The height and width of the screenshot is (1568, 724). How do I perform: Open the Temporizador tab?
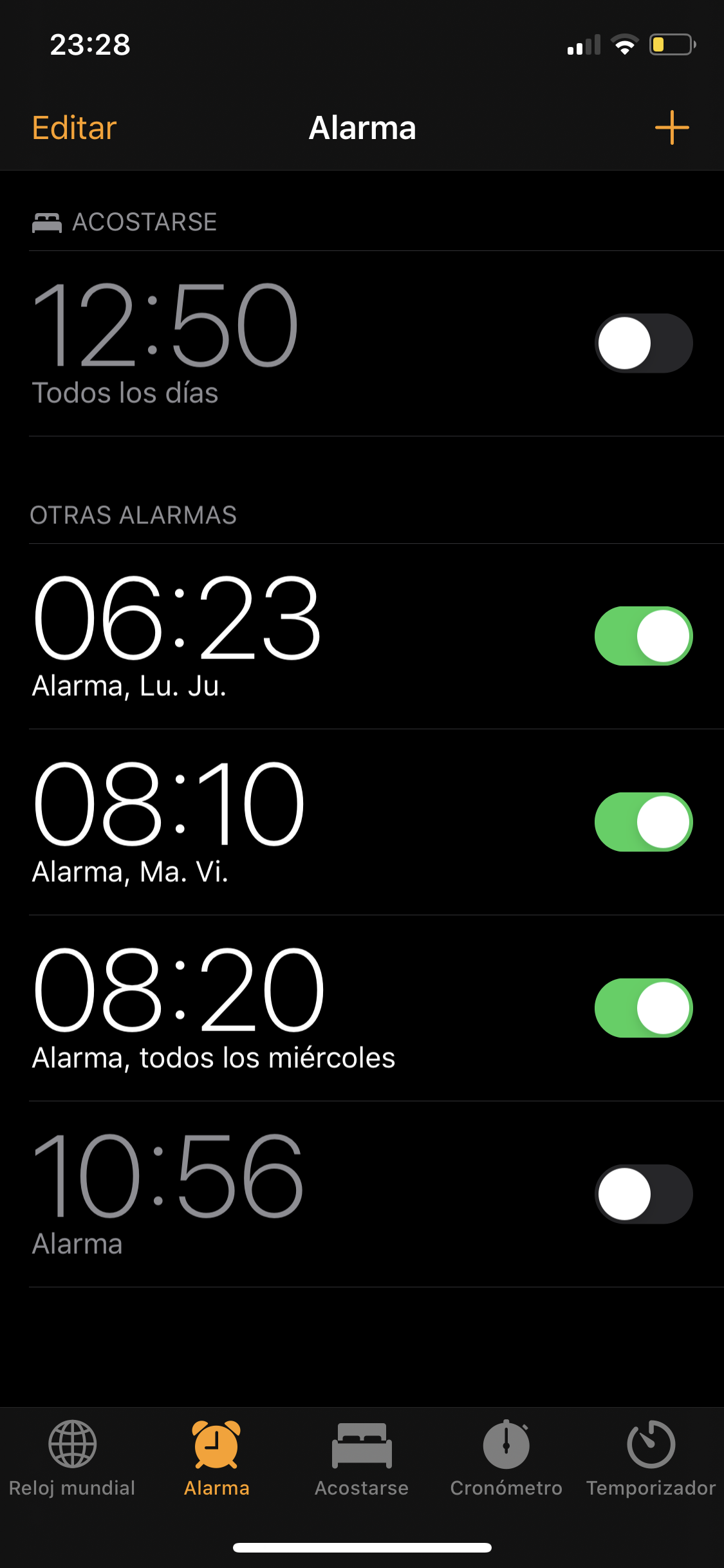coord(651,1459)
